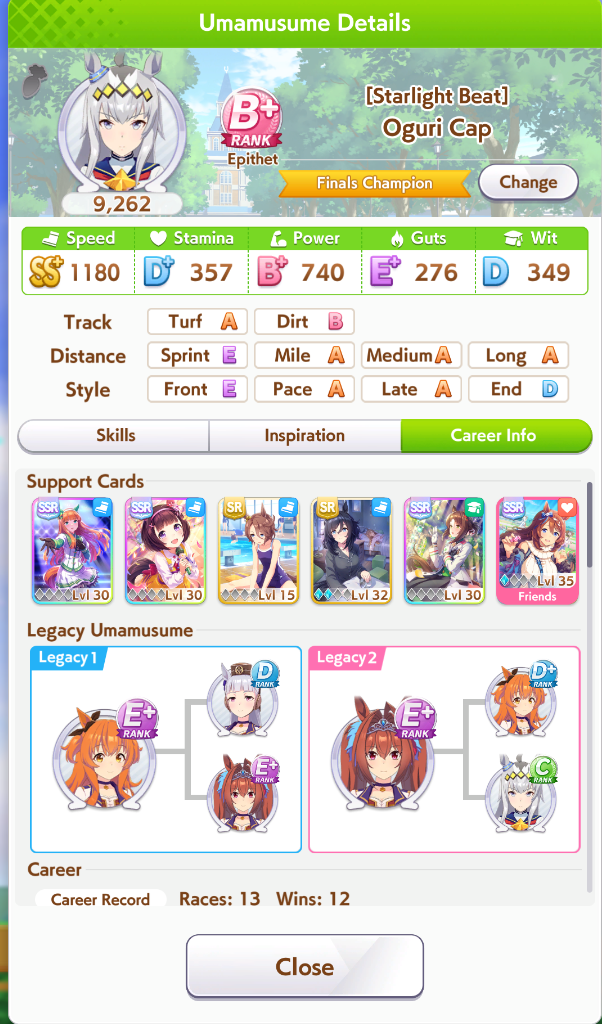View the Friends support card Lvl 35
This screenshot has height=1024, width=602.
(537, 551)
